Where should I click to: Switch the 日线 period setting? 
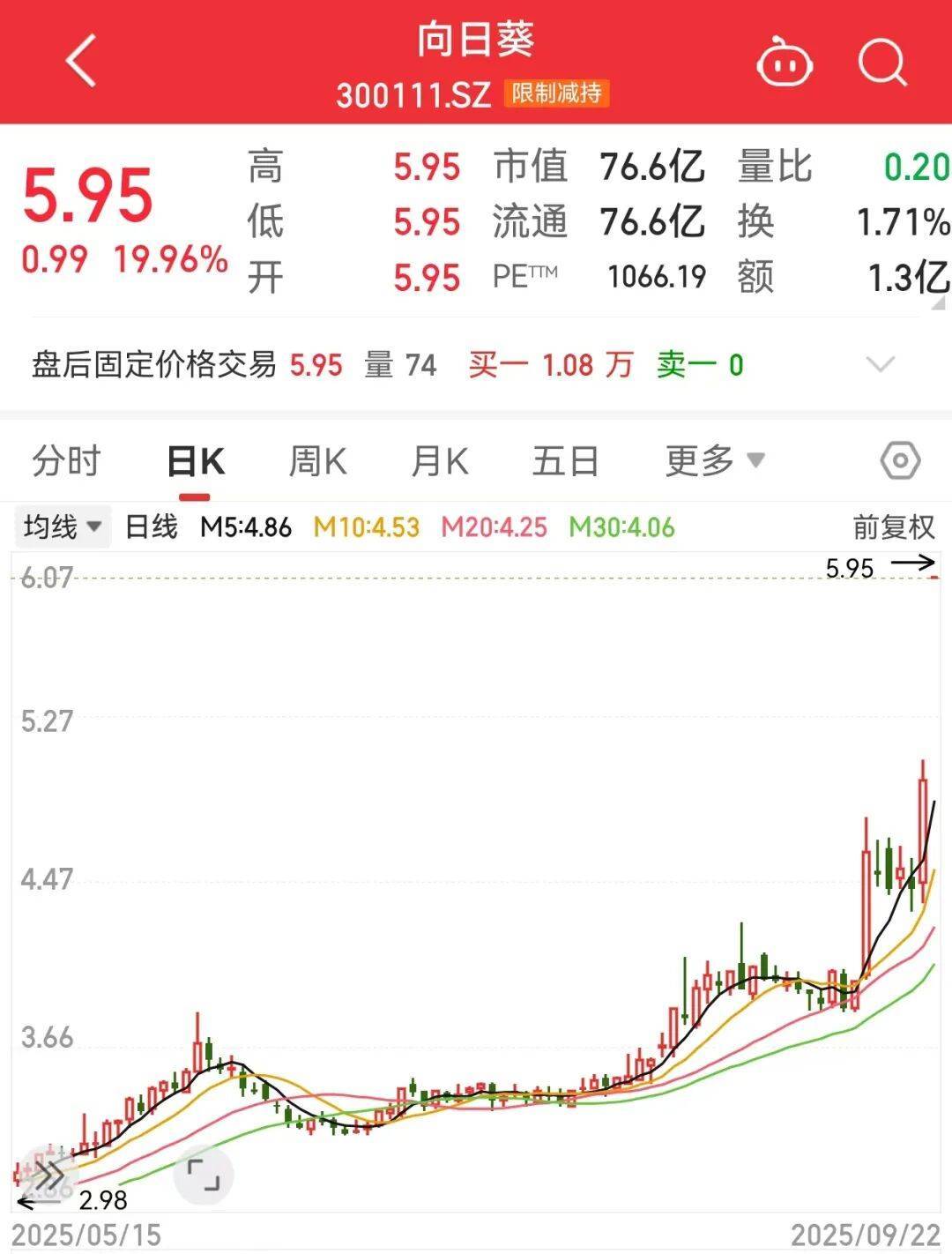(152, 526)
